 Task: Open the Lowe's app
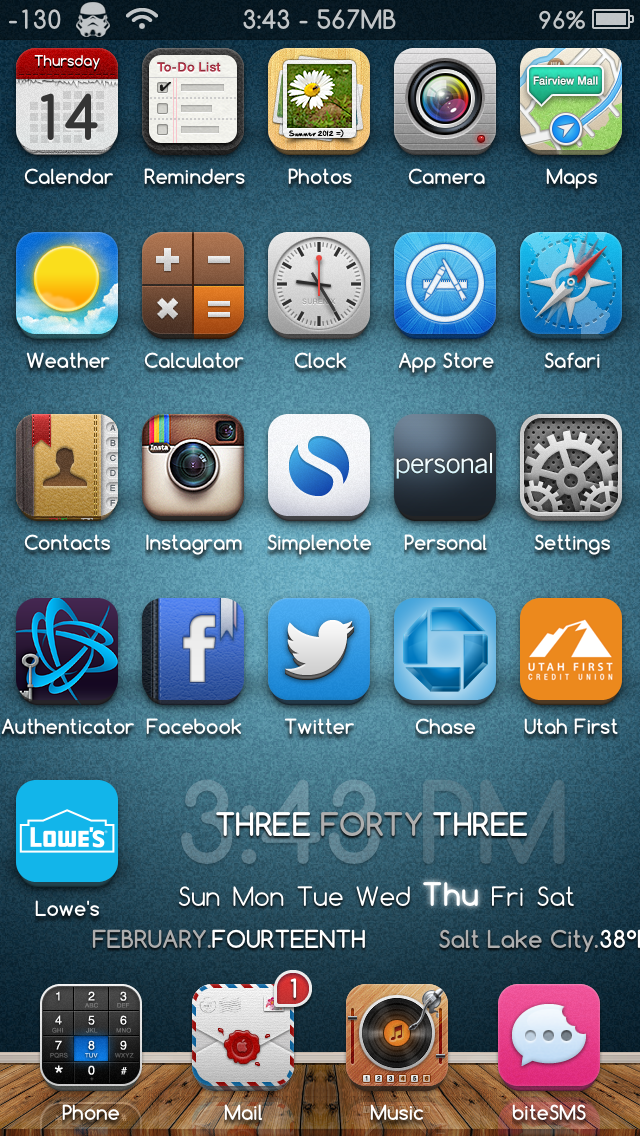[67, 832]
